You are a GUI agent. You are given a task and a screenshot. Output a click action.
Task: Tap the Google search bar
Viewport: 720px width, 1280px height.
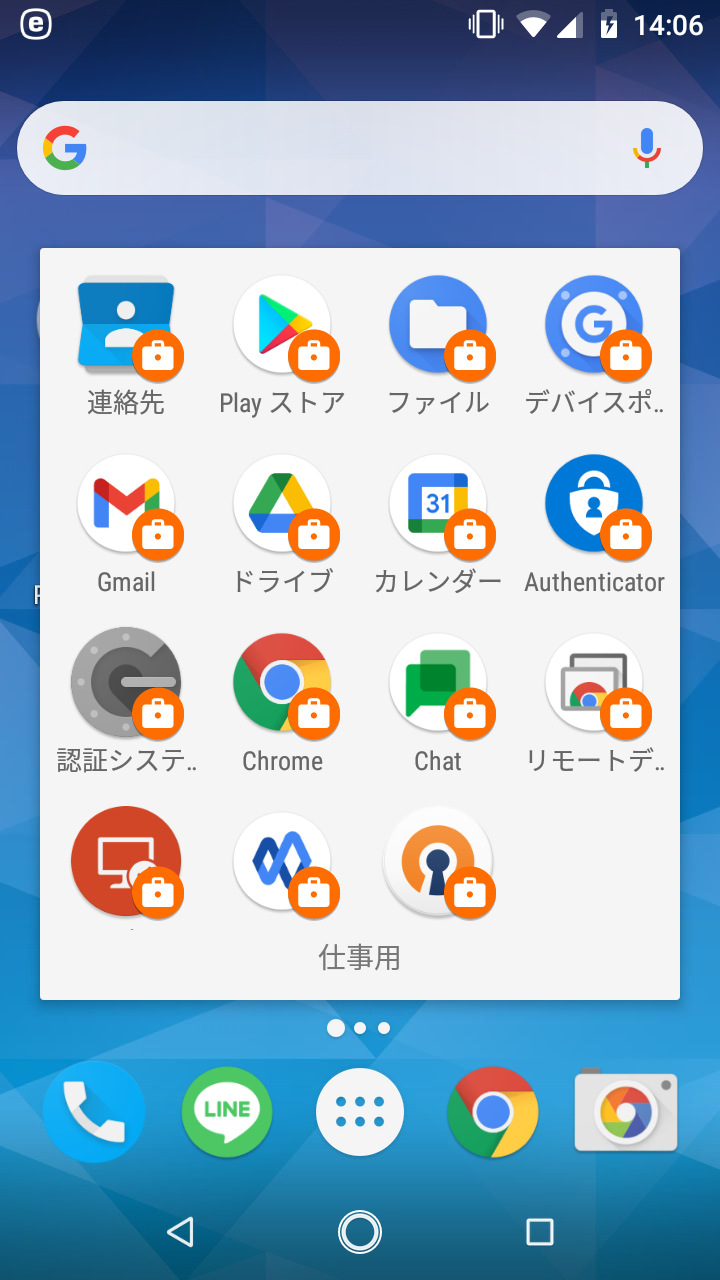330,147
